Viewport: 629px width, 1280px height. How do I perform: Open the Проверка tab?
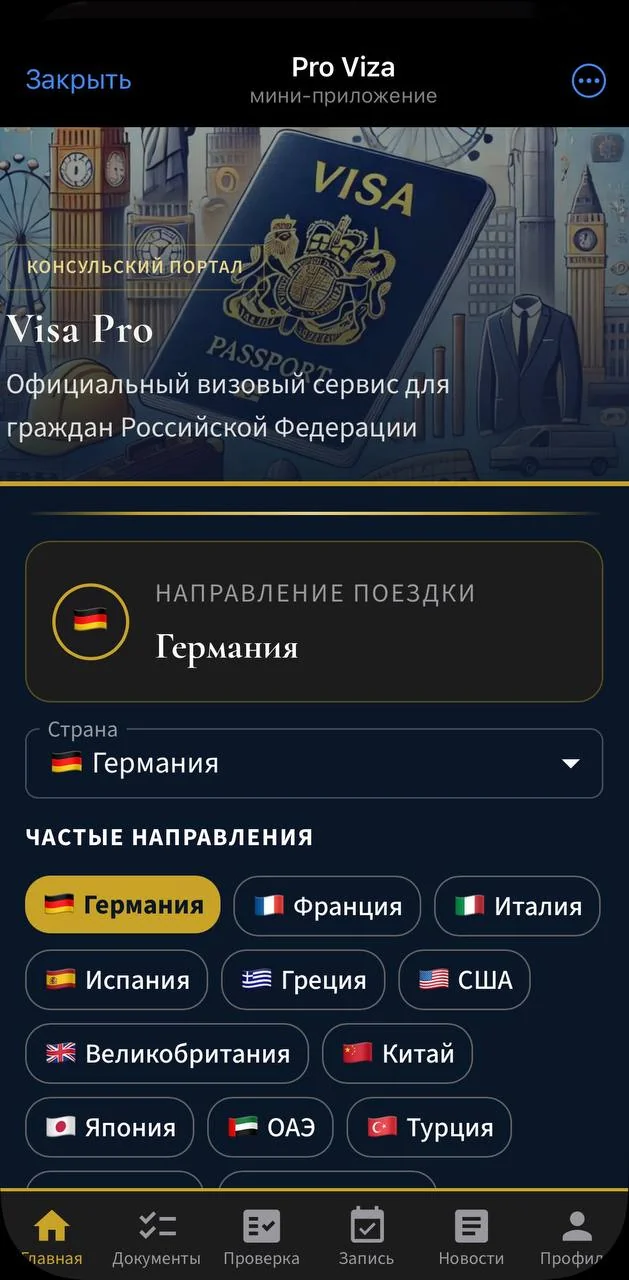pyautogui.click(x=262, y=1236)
